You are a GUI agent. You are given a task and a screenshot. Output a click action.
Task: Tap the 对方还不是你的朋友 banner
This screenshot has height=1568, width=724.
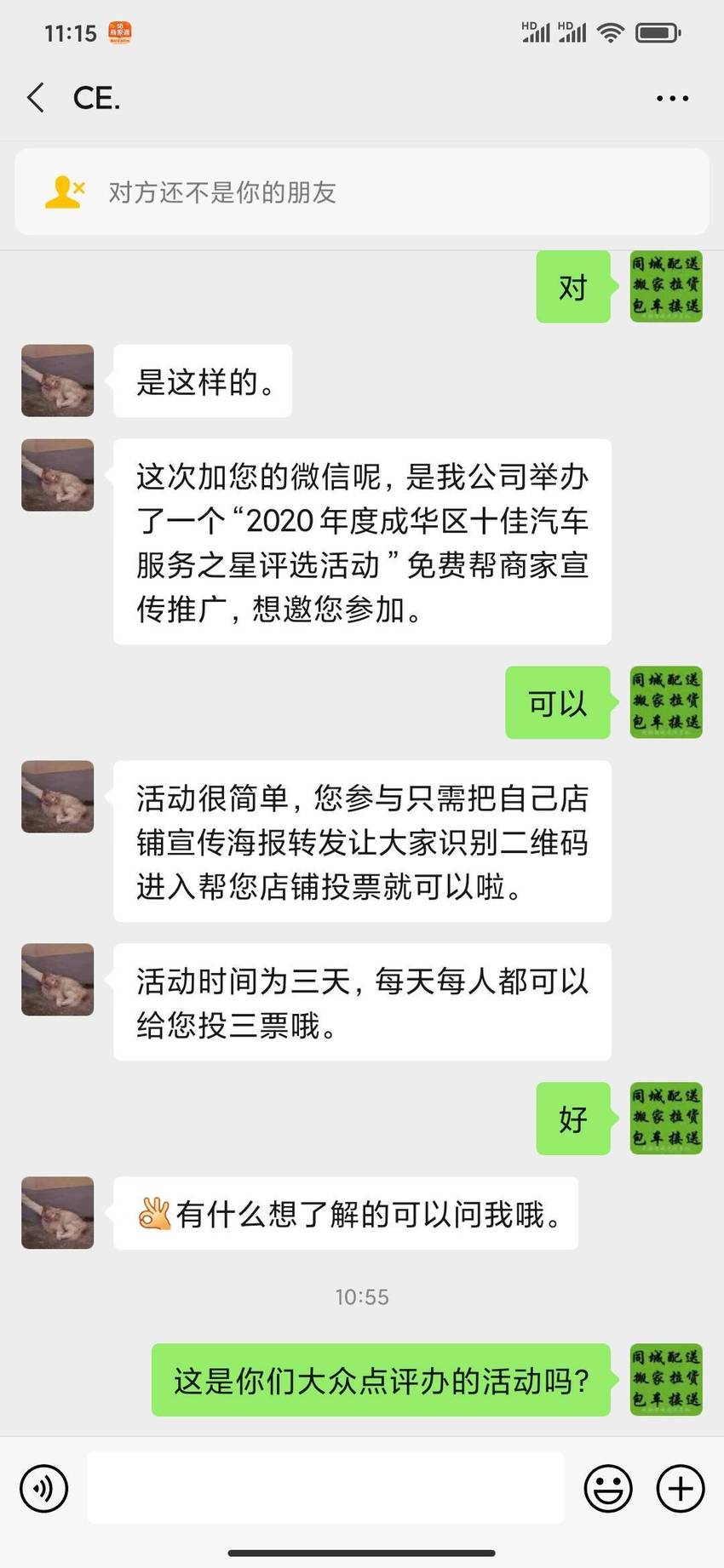click(362, 192)
